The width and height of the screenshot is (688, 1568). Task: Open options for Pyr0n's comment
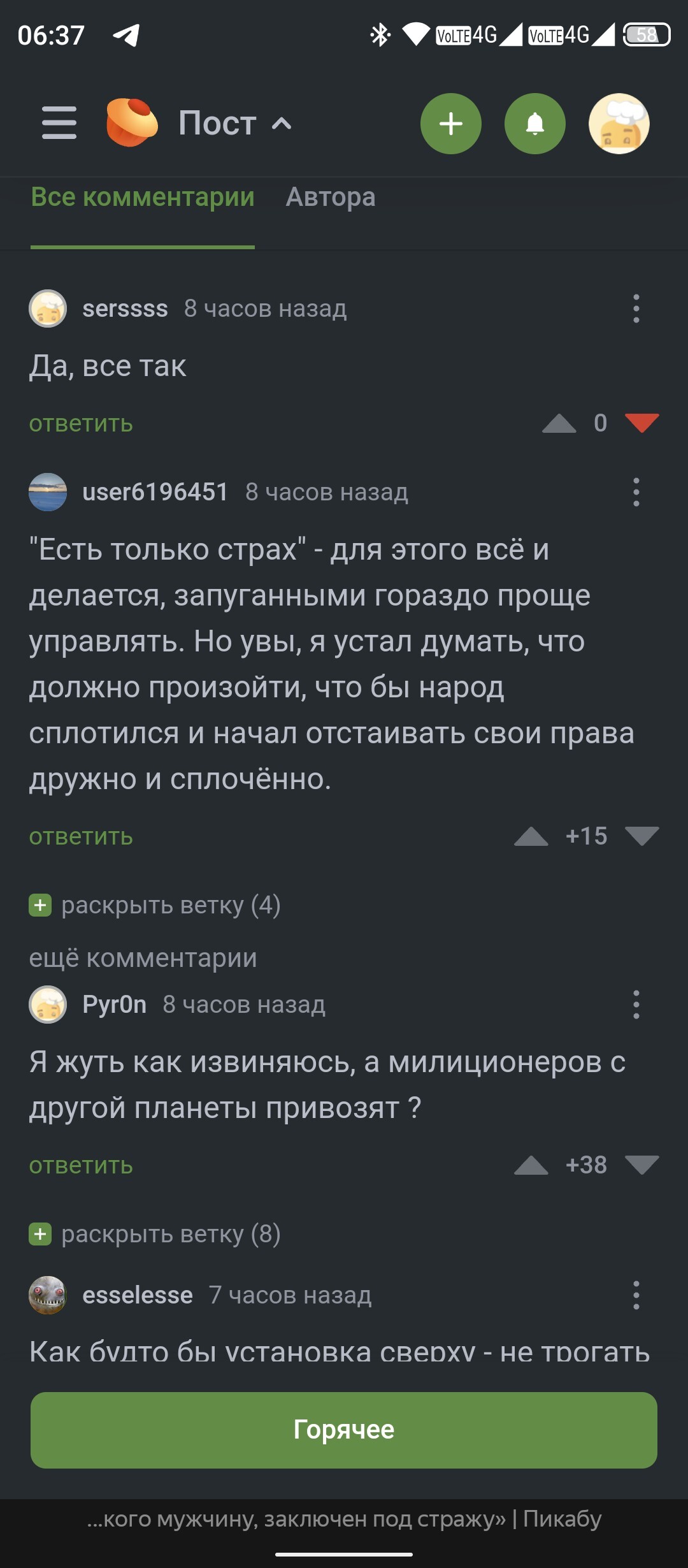point(636,1005)
